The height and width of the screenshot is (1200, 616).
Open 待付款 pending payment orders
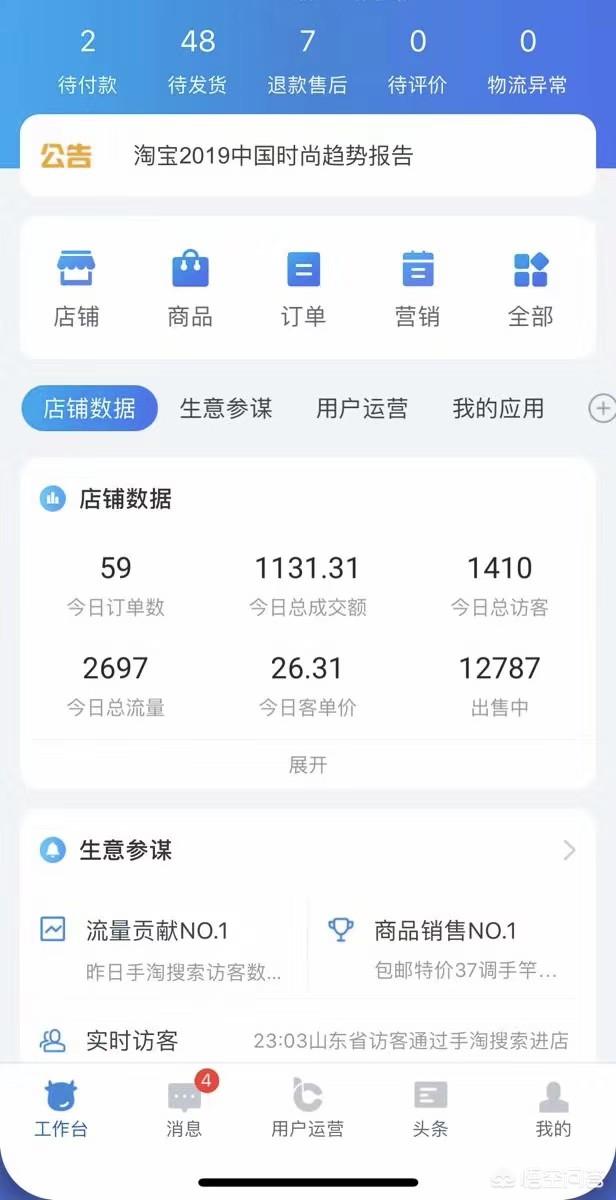click(87, 62)
